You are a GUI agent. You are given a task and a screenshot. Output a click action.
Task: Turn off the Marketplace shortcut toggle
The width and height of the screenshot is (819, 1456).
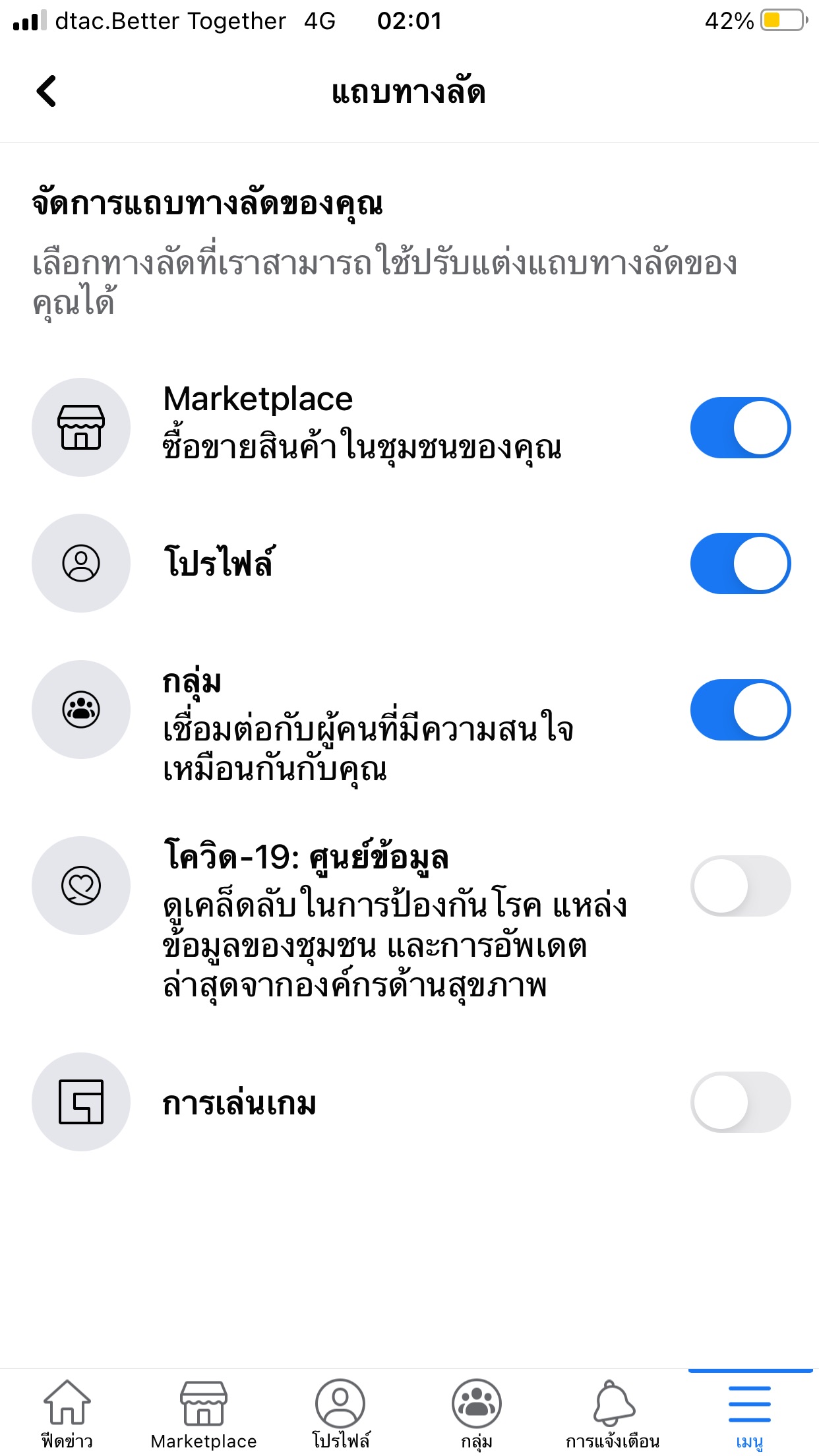[x=740, y=427]
